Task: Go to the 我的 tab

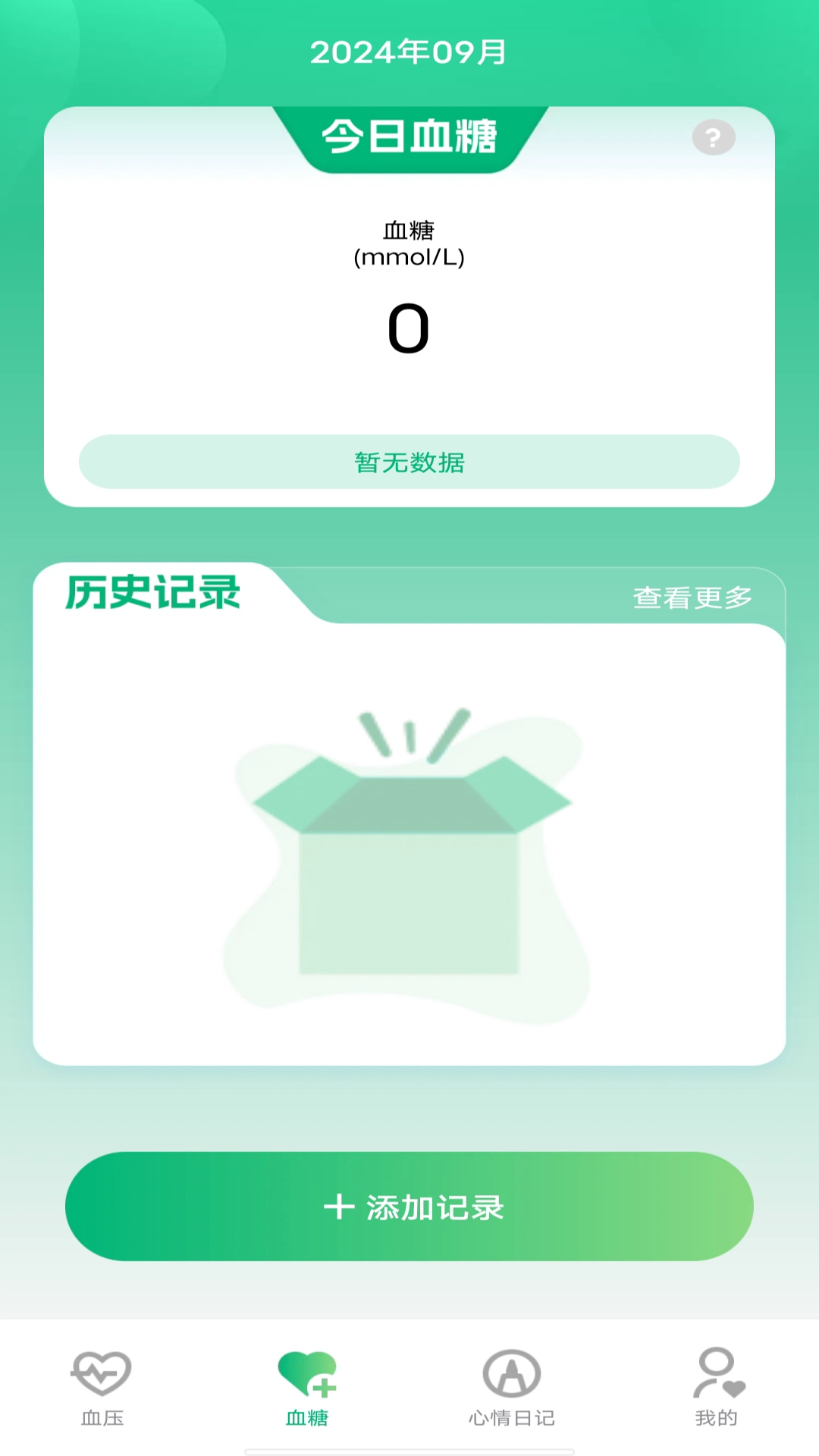Action: [x=717, y=1388]
